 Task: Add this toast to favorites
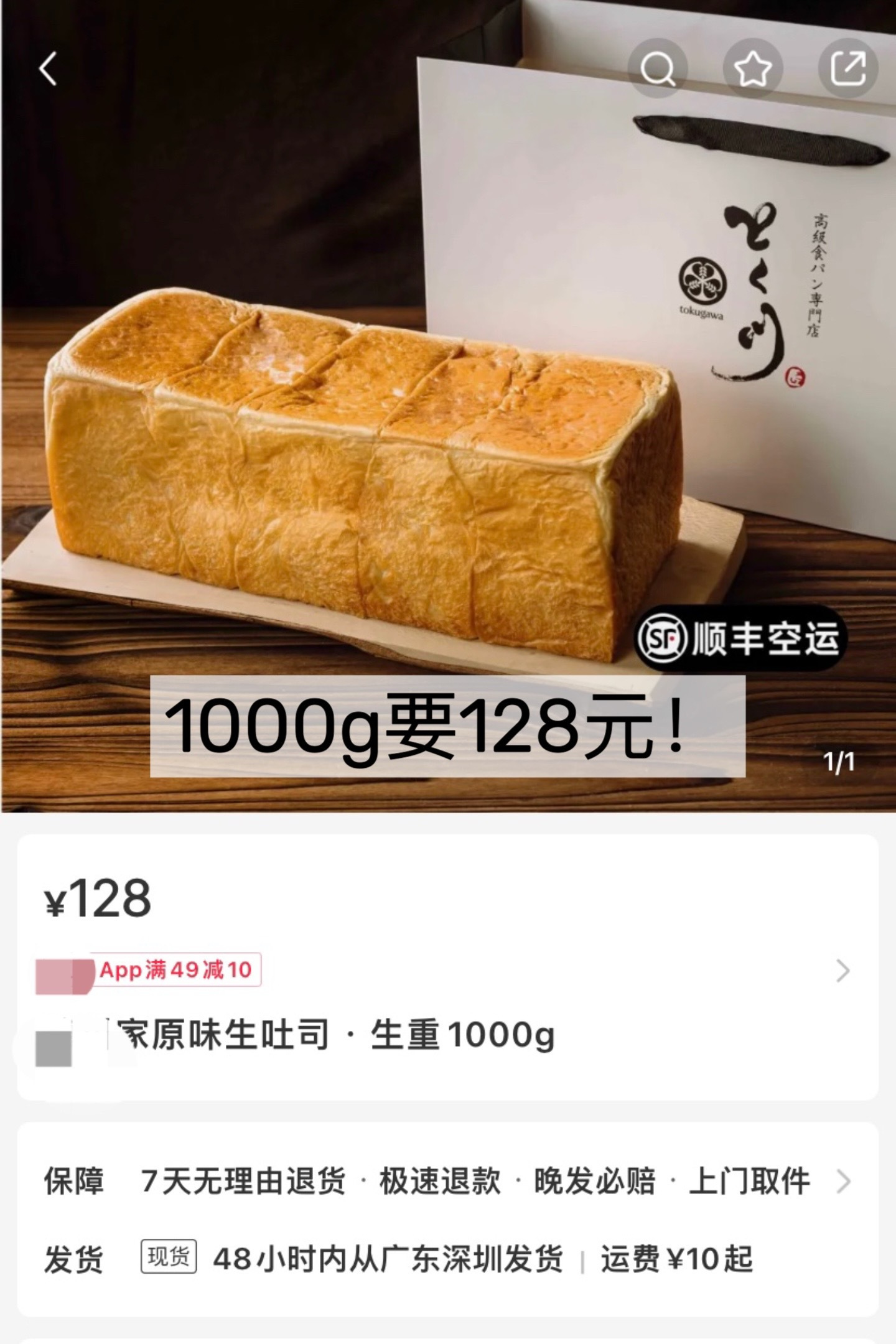coord(752,68)
